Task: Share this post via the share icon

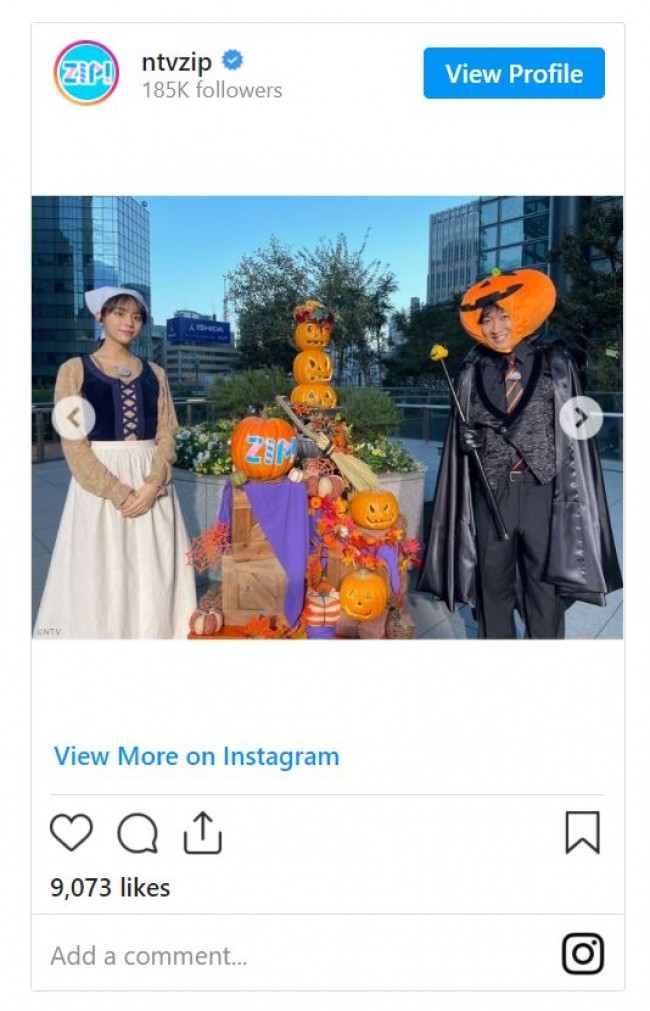Action: 202,833
